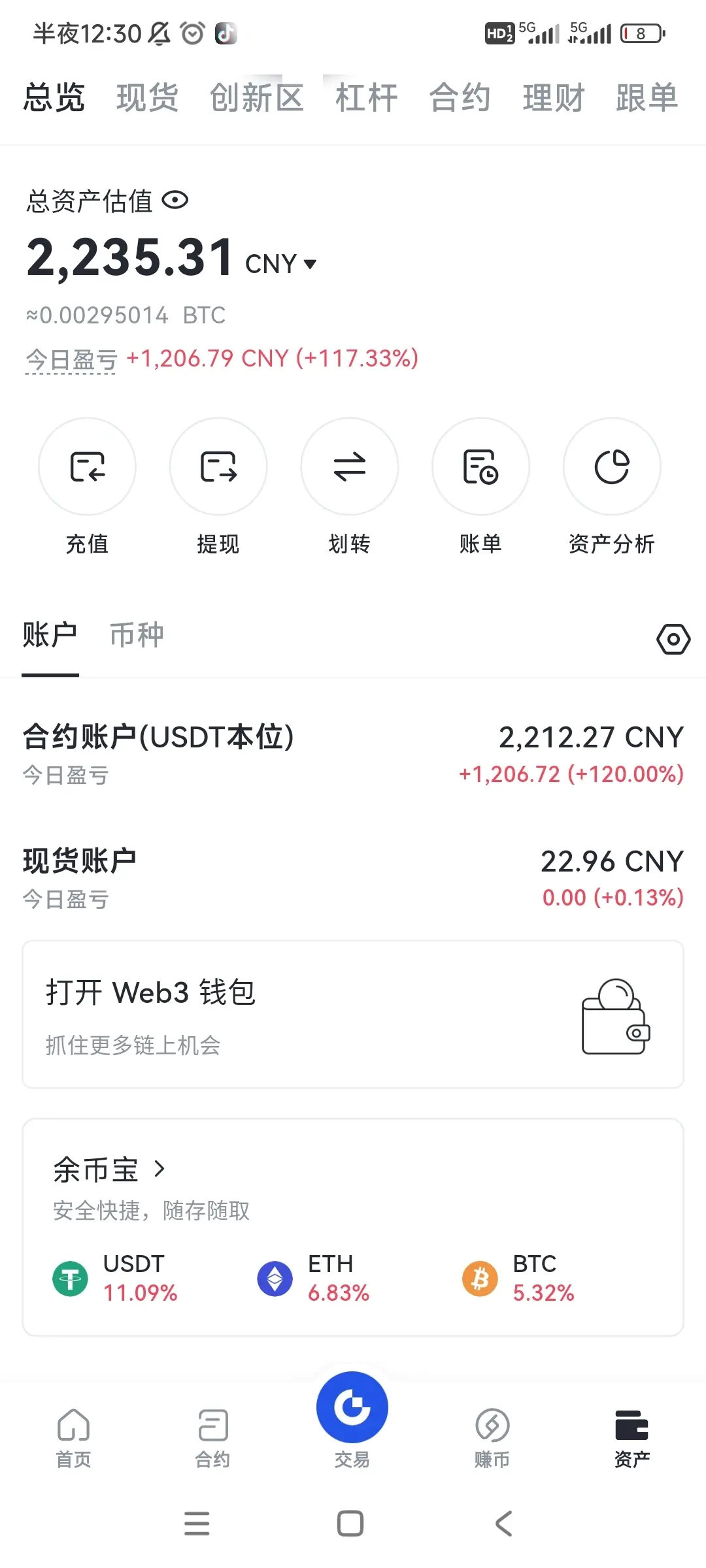Viewport: 706px width, 1568px height.
Task: Switch to the 现货 top tab
Action: (x=147, y=98)
